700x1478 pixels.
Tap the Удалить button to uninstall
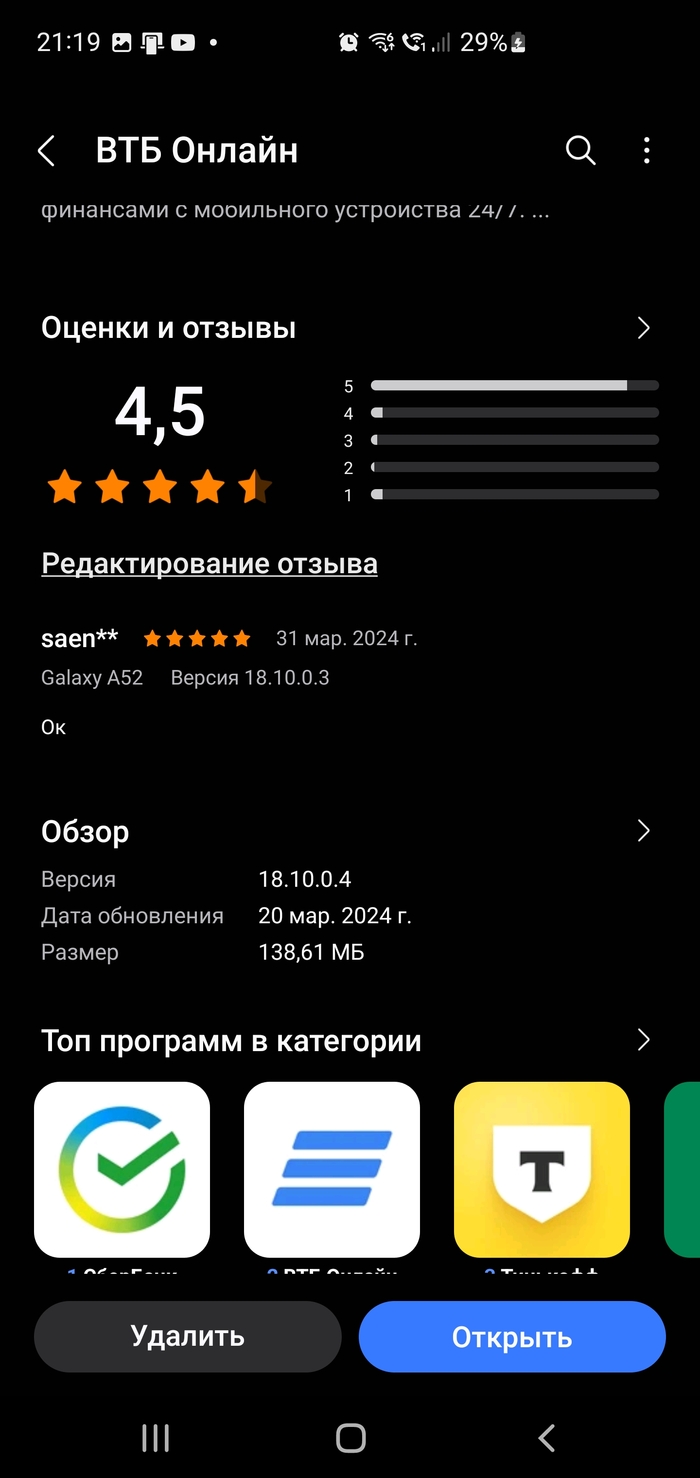point(188,1337)
